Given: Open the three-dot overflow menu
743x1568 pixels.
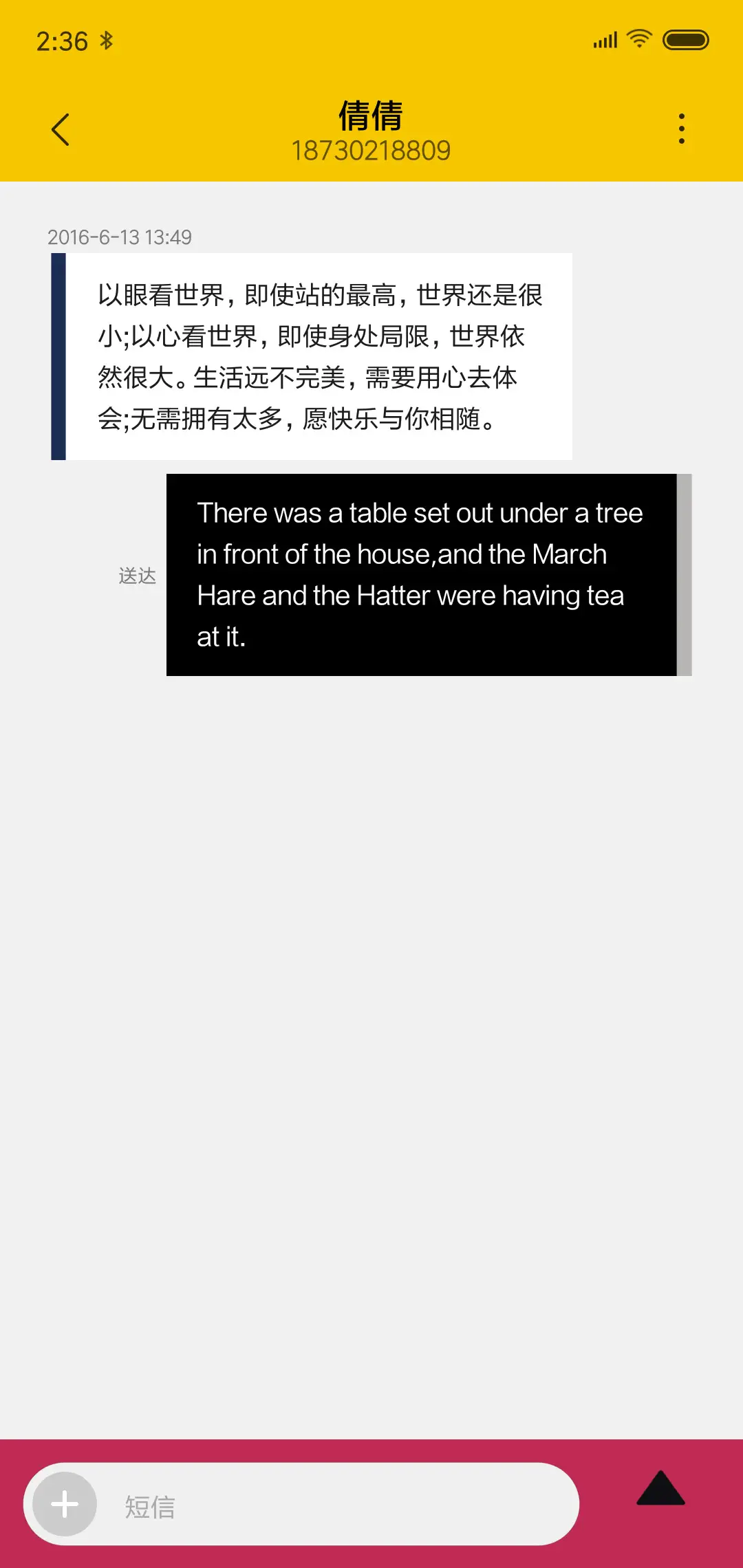Looking at the screenshot, I should [x=681, y=129].
